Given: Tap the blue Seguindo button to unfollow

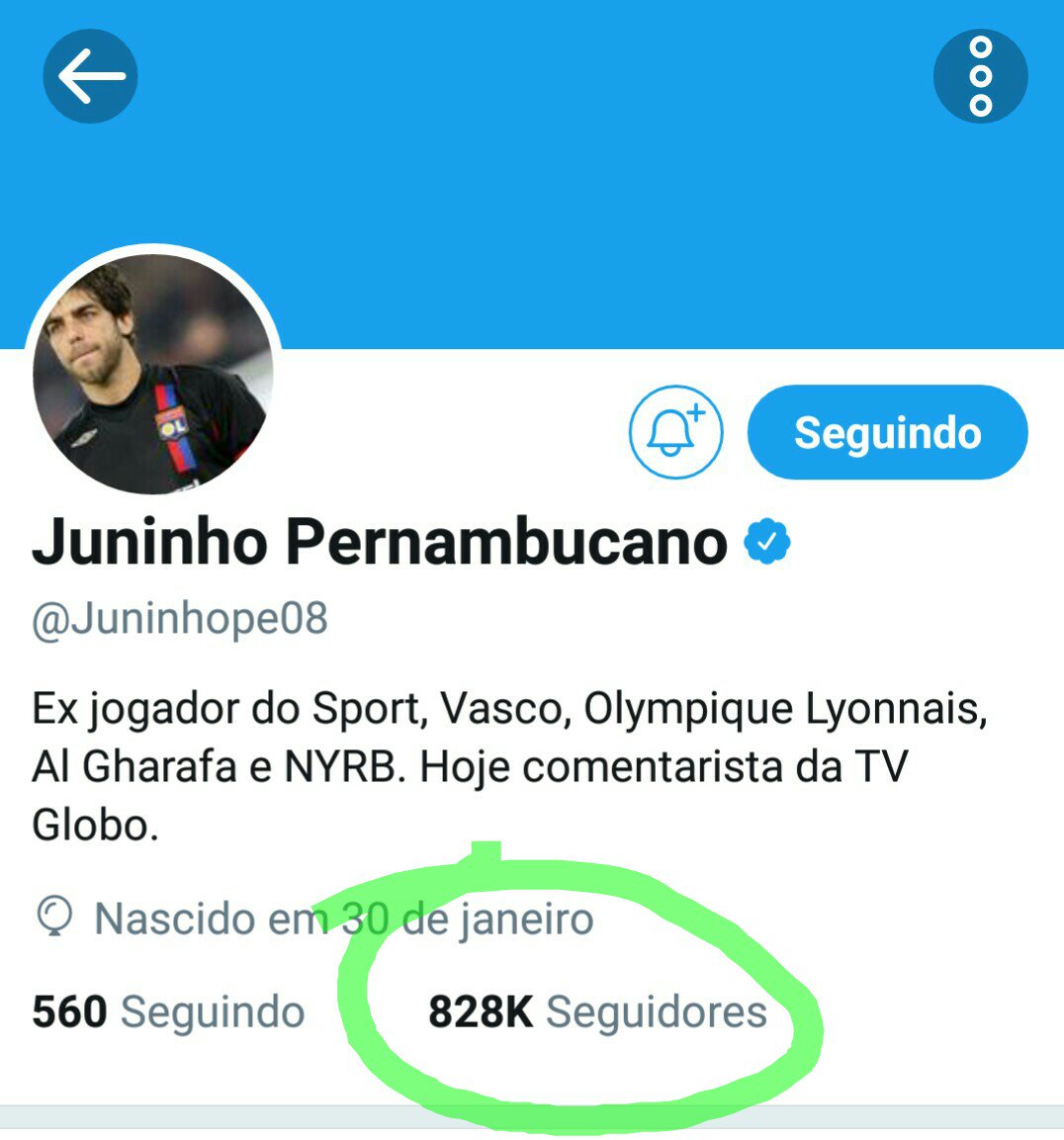Looking at the screenshot, I should 887,432.
